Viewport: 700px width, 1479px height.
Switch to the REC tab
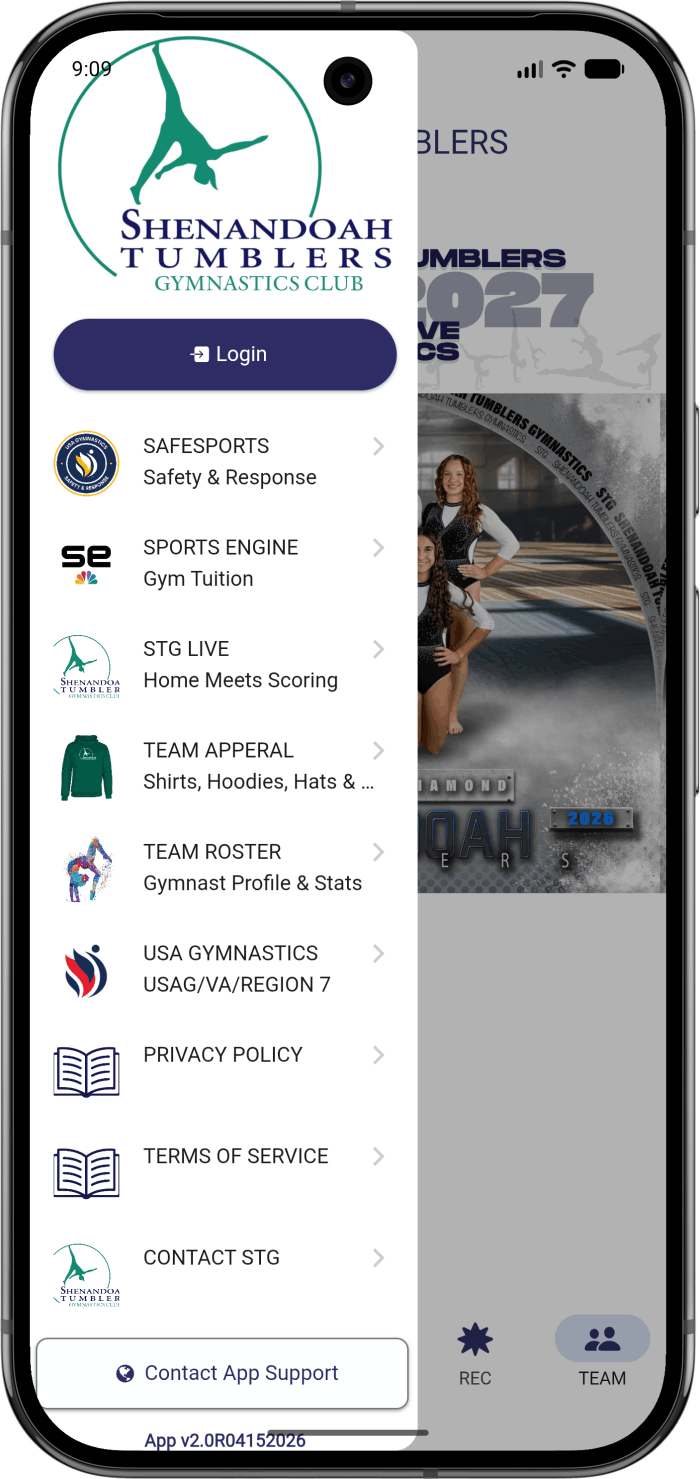click(x=475, y=1355)
